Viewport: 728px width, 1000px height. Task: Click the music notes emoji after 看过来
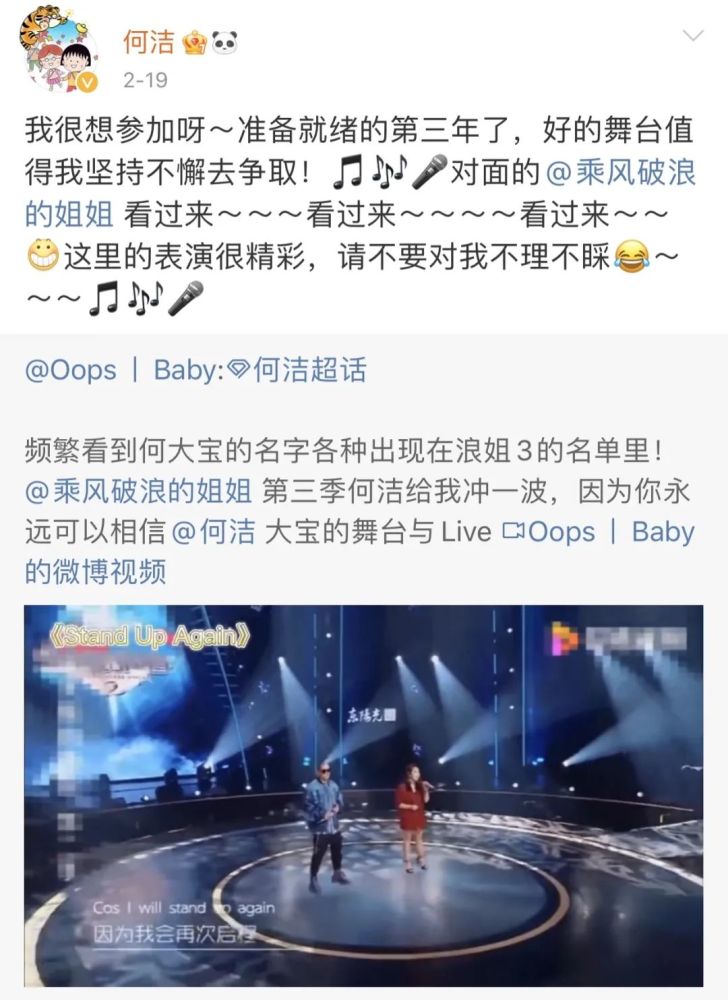tap(147, 296)
